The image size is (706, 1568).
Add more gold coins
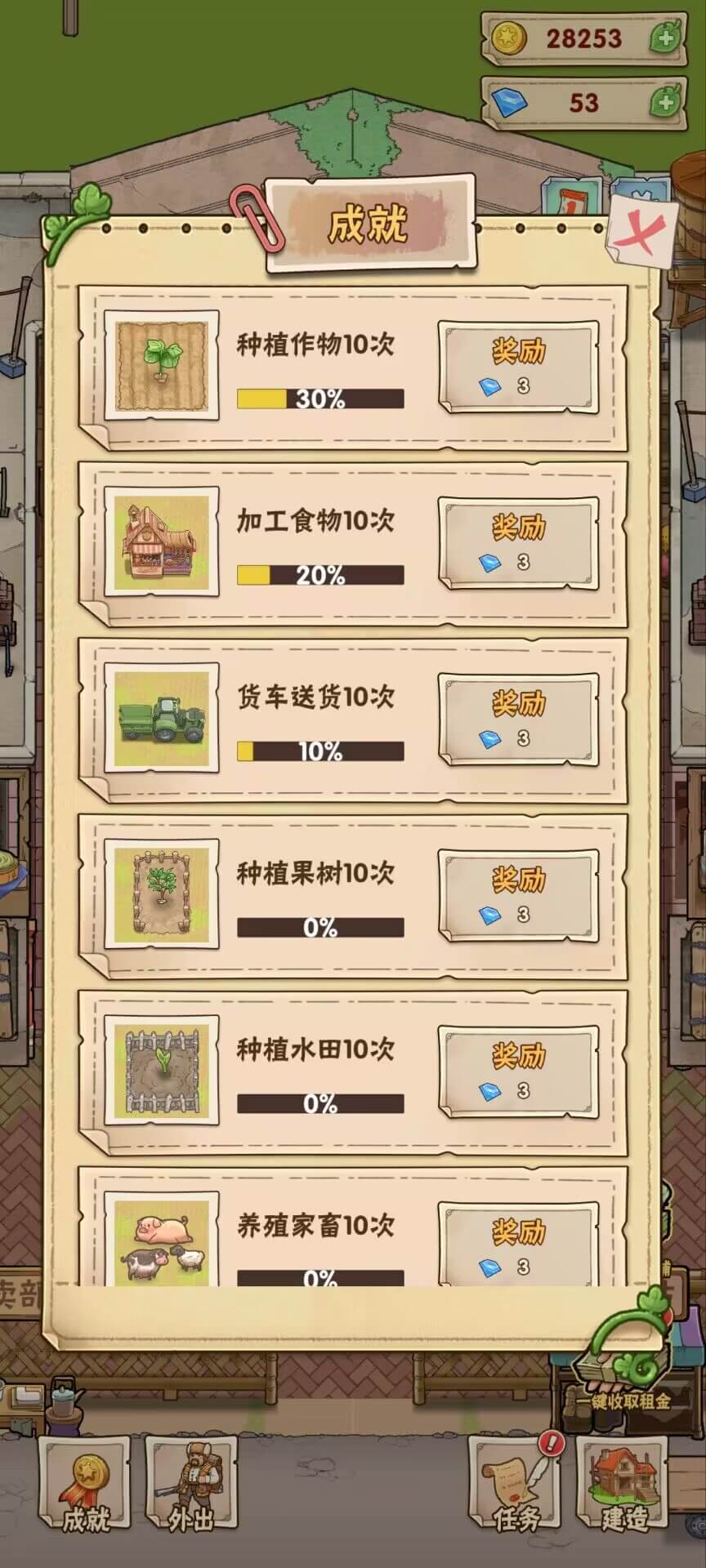tap(666, 38)
